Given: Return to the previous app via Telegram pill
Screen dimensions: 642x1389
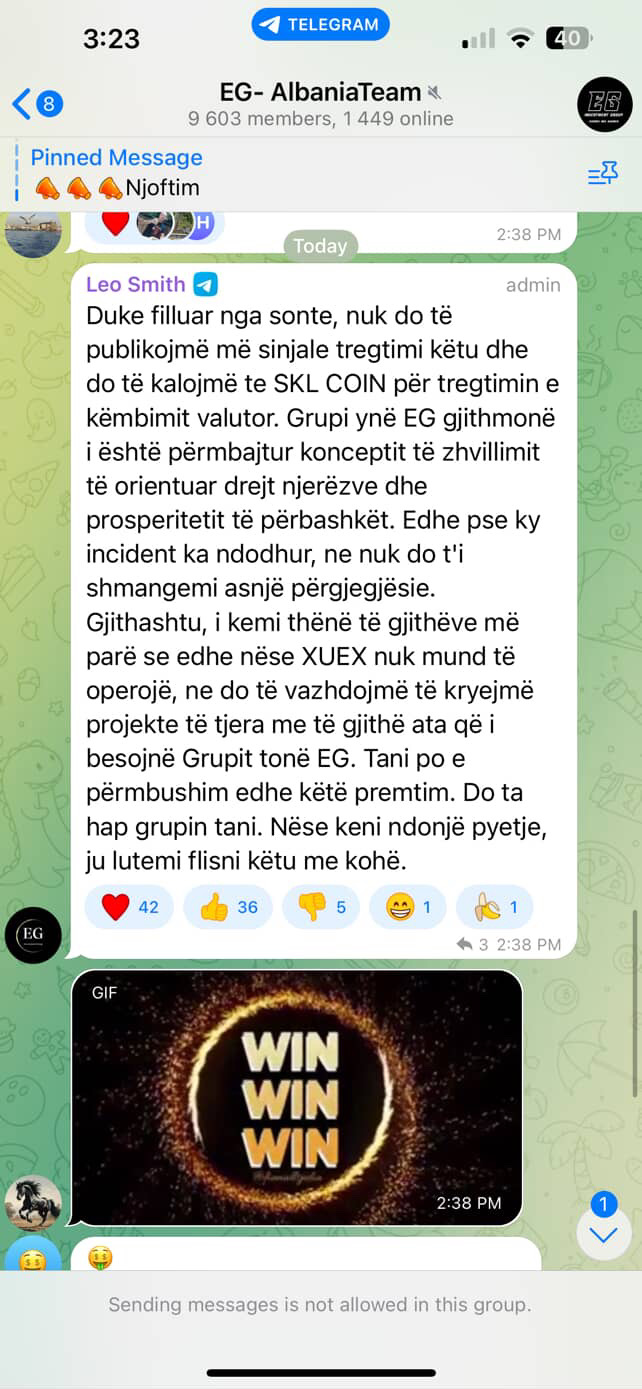Looking at the screenshot, I should 320,25.
